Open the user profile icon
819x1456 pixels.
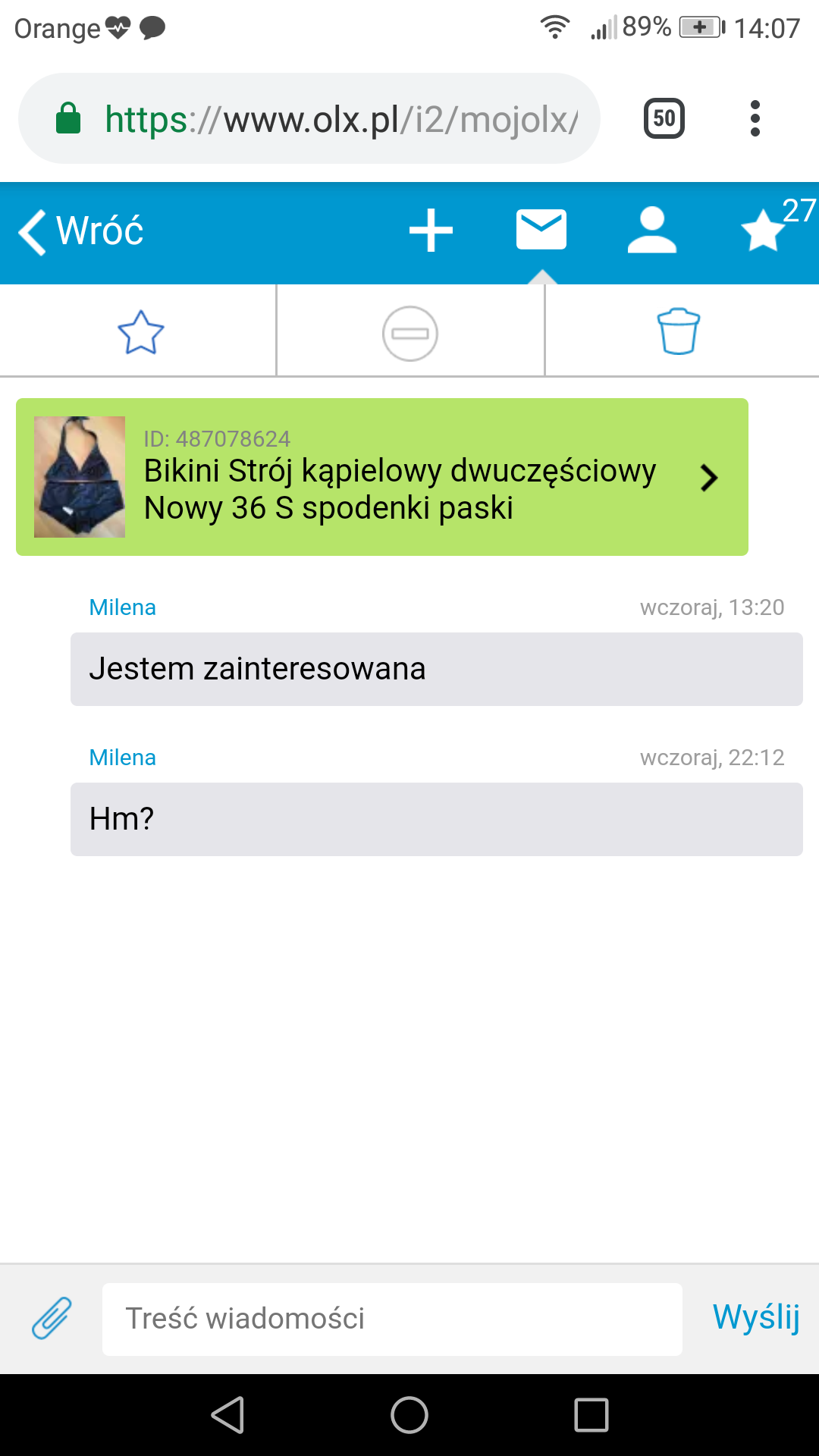coord(652,231)
